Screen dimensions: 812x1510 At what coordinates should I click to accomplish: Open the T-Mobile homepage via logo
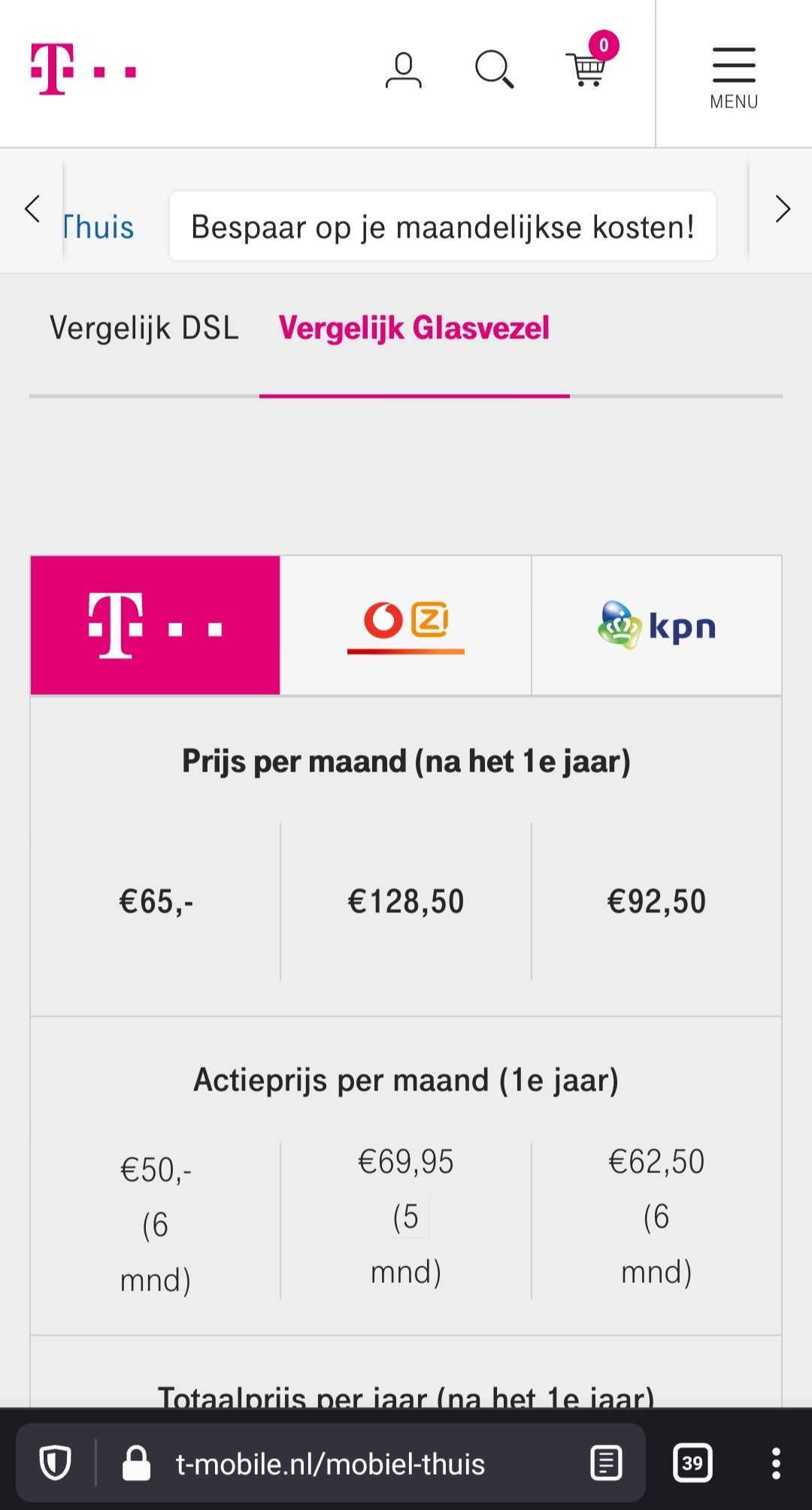83,70
